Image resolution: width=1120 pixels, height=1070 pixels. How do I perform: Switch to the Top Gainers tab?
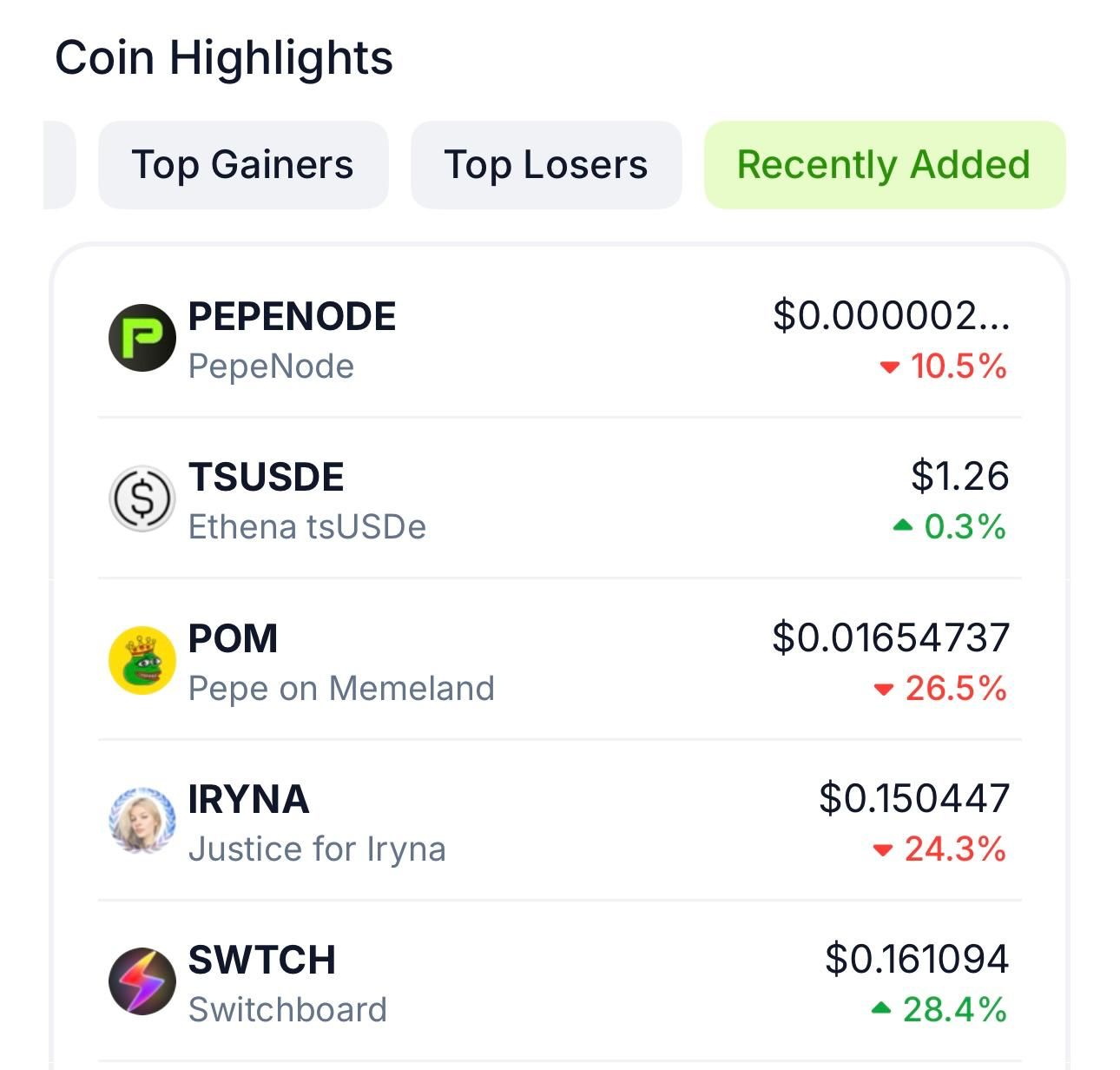pyautogui.click(x=242, y=165)
